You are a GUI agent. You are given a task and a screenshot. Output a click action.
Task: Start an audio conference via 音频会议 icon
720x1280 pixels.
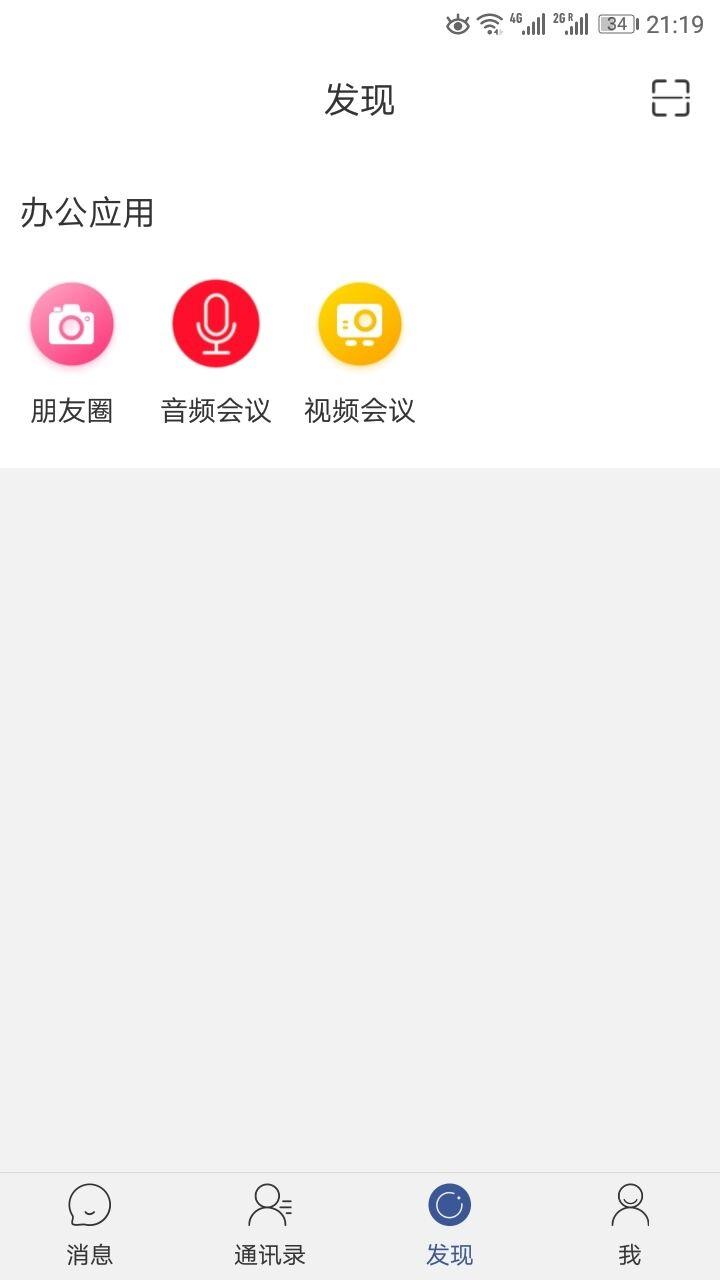[216, 323]
